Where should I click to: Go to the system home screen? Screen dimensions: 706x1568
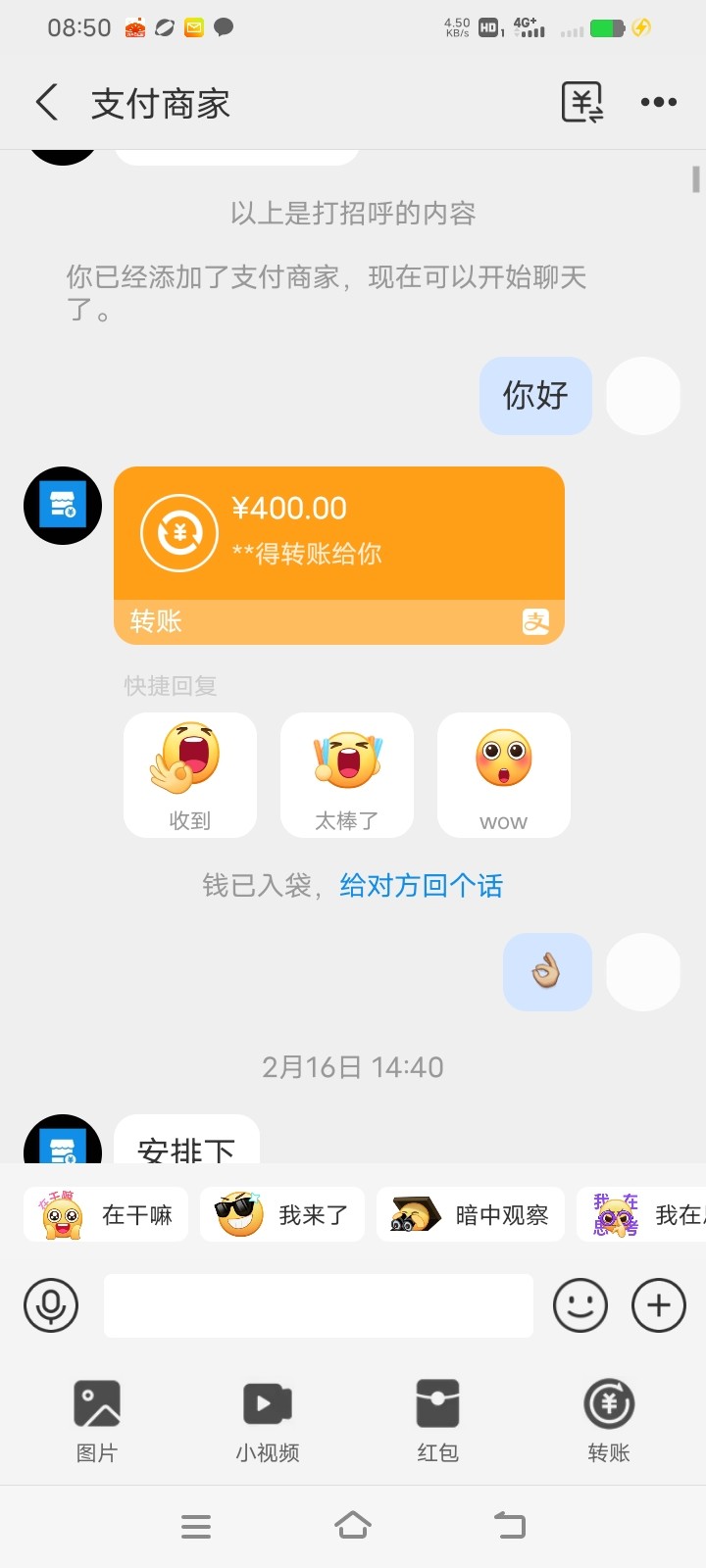(353, 1526)
